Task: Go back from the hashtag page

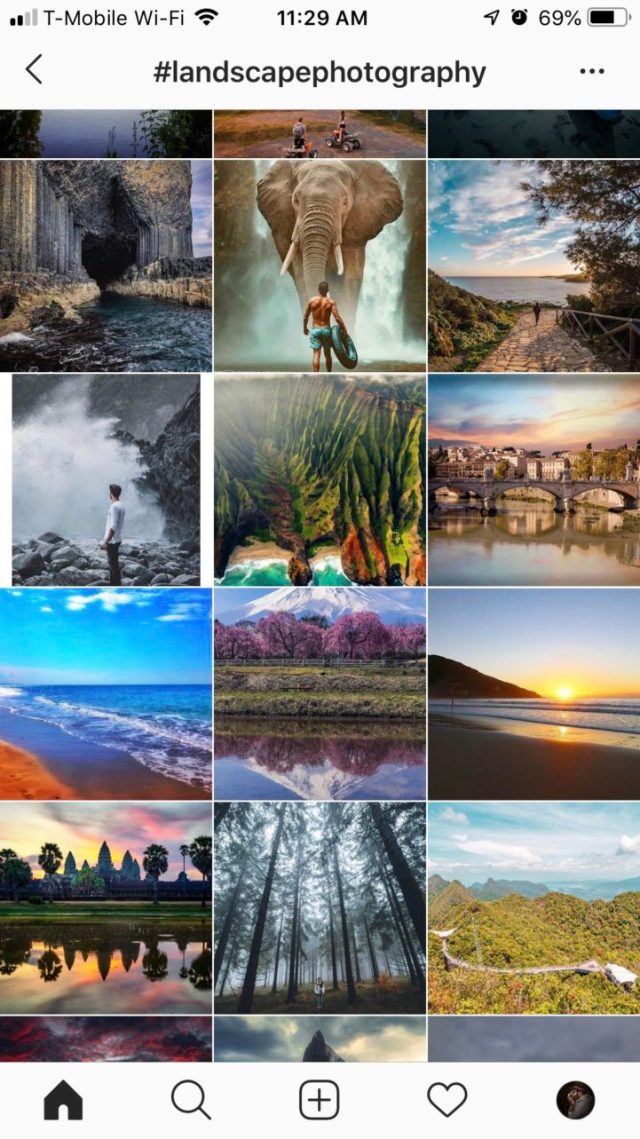Action: pos(34,71)
